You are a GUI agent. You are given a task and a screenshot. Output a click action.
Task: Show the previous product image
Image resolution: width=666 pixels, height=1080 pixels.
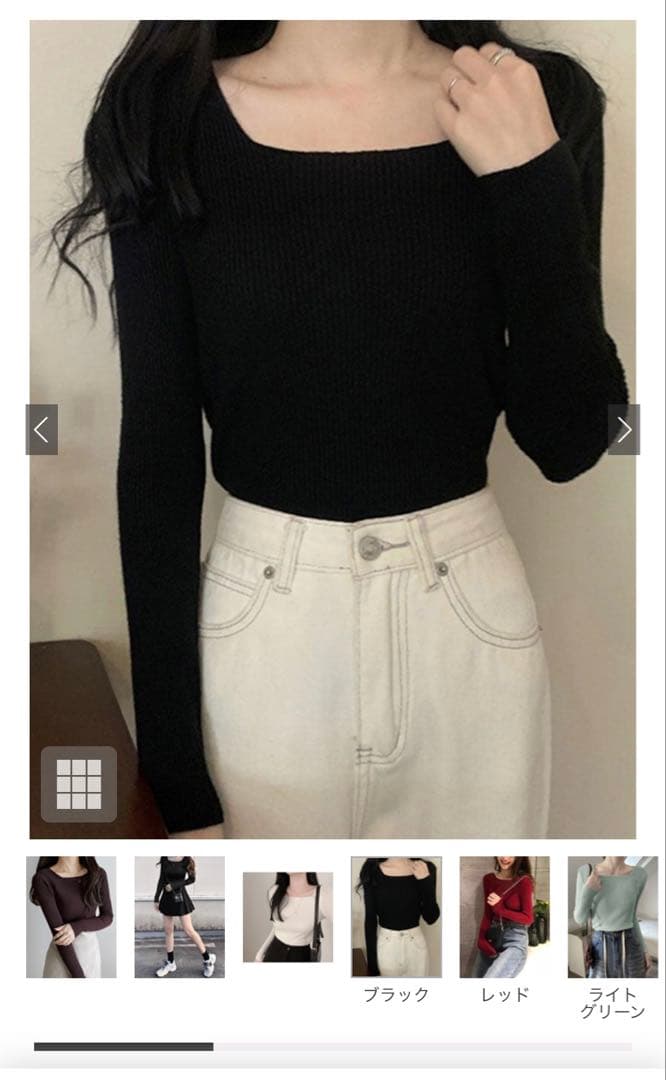(41, 430)
